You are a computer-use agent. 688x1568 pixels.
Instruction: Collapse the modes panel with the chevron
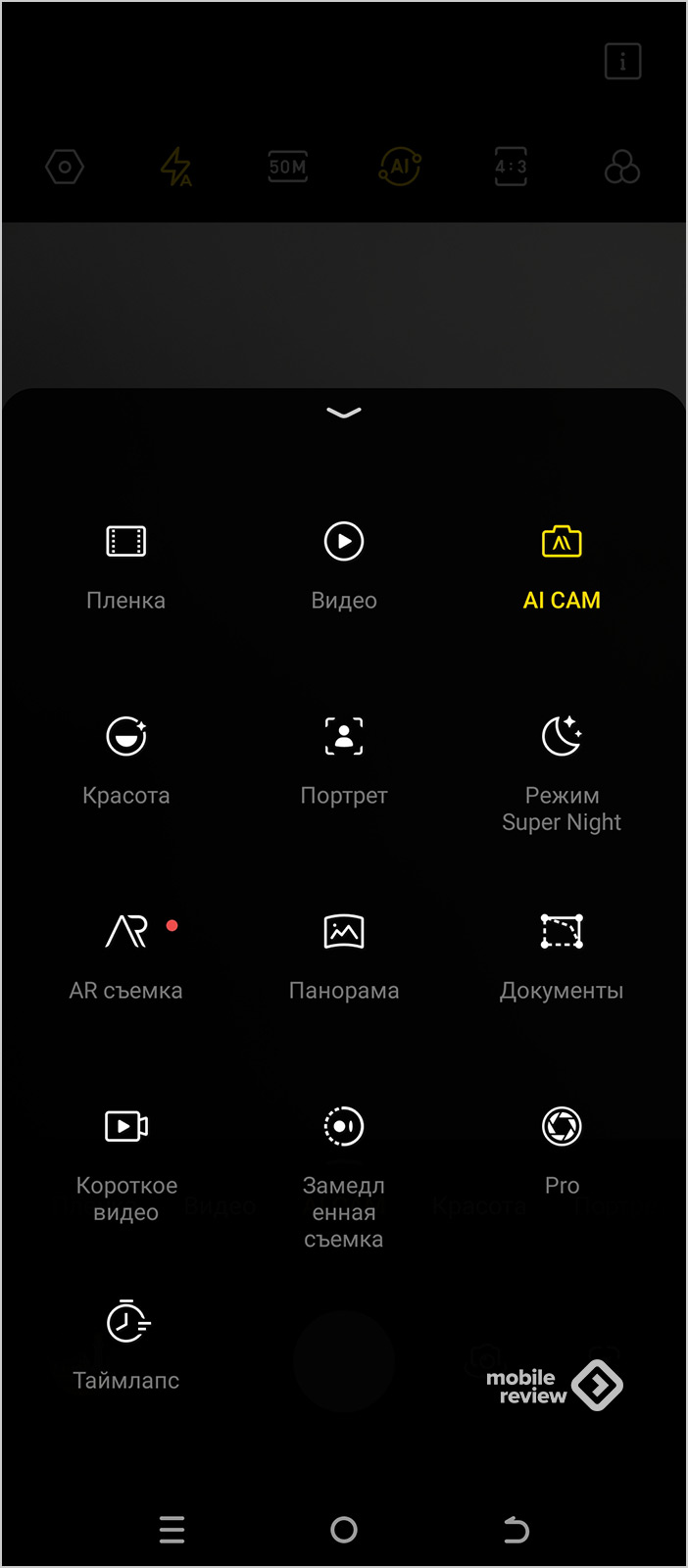pyautogui.click(x=344, y=413)
